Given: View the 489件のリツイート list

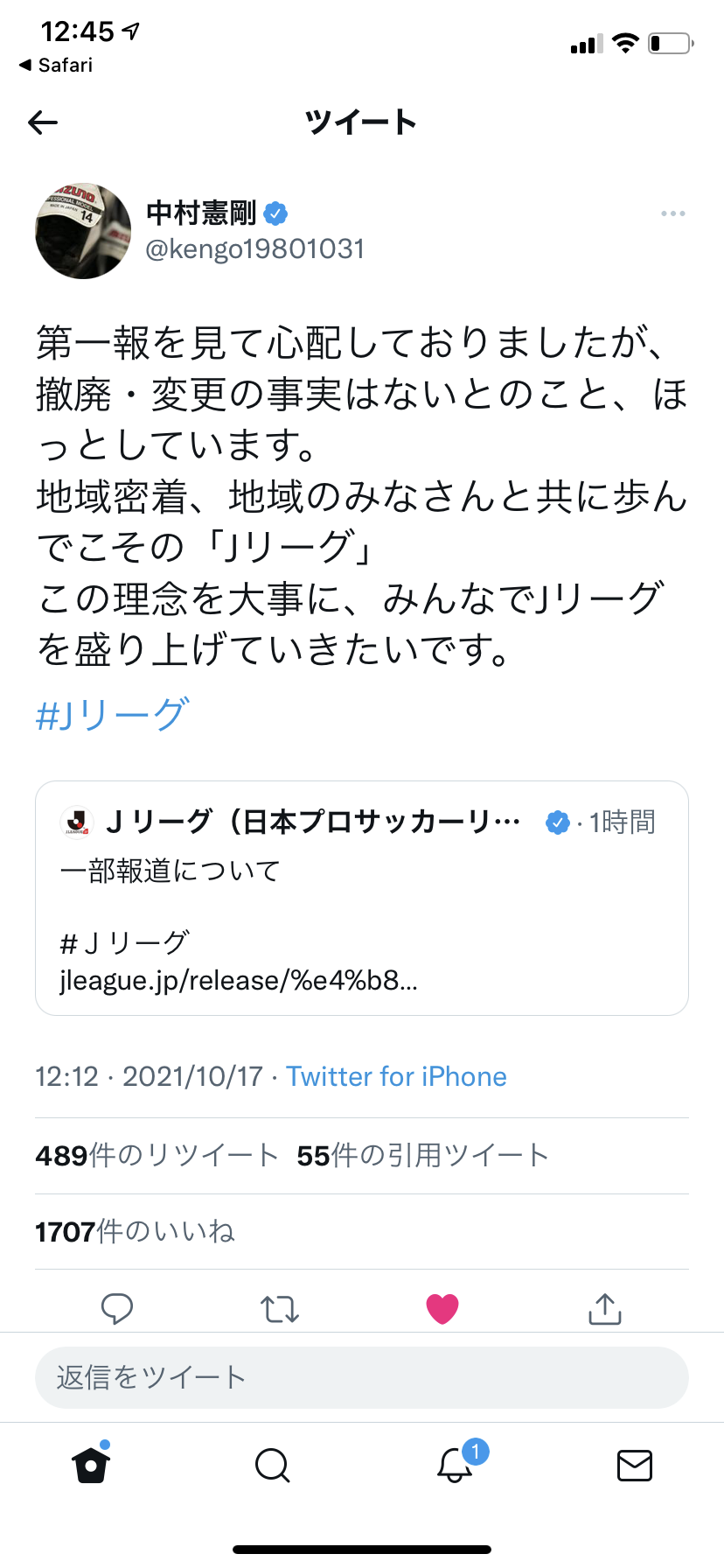Looking at the screenshot, I should [157, 1156].
